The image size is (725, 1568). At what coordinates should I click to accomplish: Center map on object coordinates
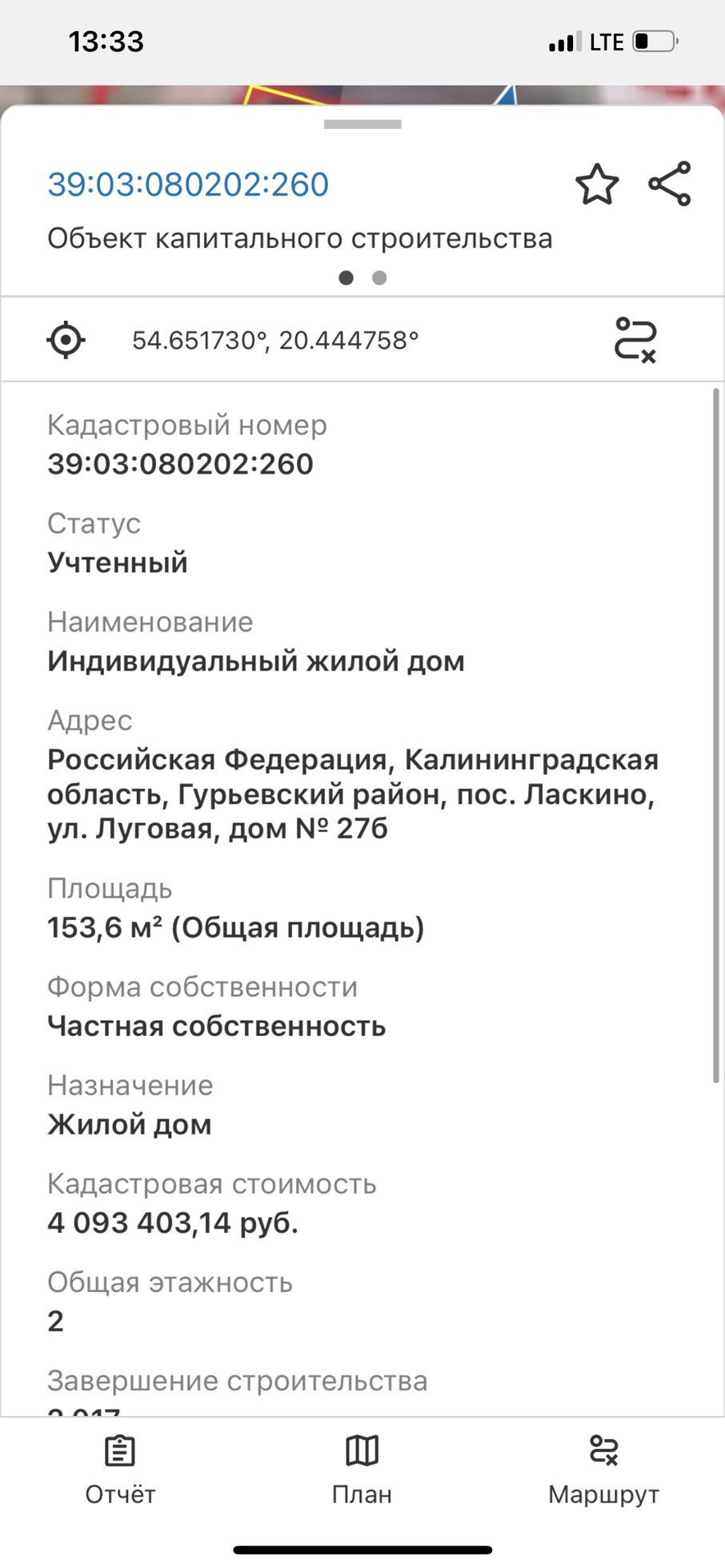(x=66, y=340)
